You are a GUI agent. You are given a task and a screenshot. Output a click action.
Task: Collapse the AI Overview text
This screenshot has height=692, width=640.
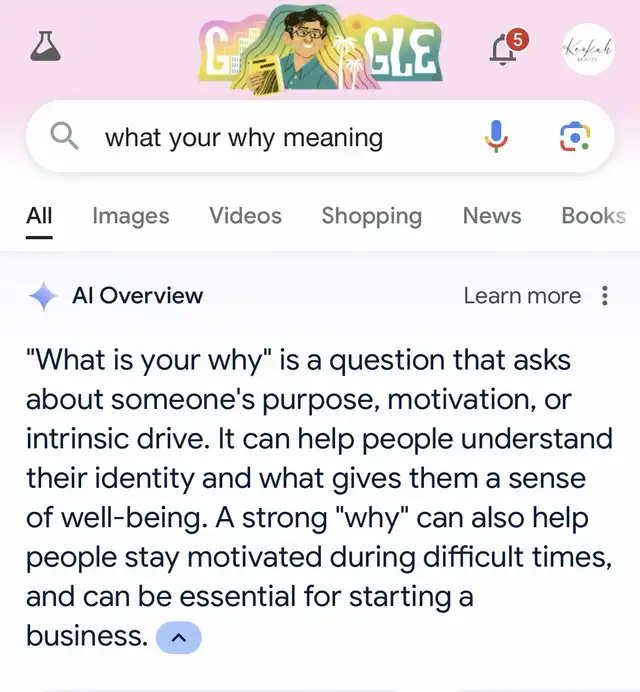pos(179,637)
